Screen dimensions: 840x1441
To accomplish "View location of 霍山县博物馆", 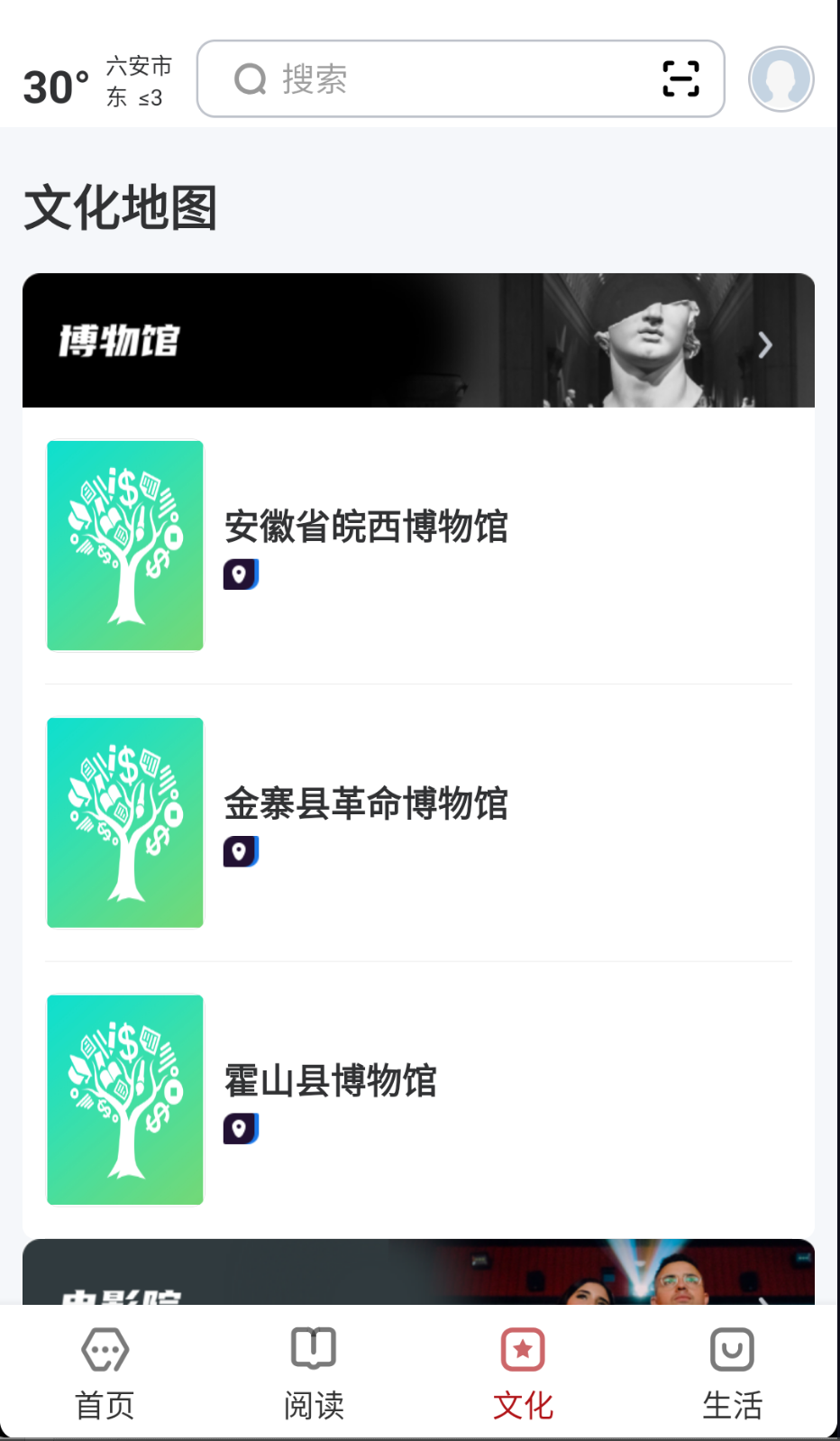I will [241, 1128].
